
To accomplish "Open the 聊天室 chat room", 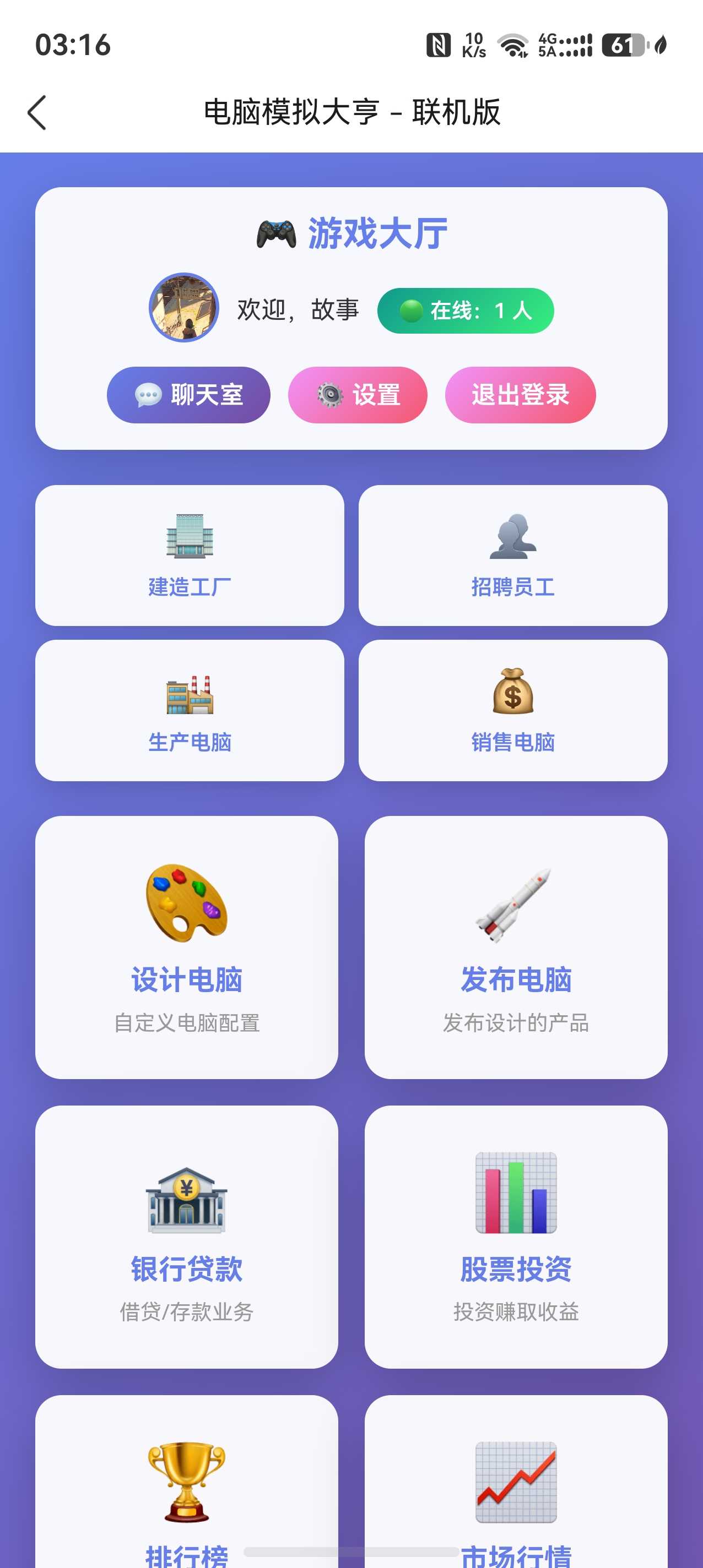I will point(188,394).
